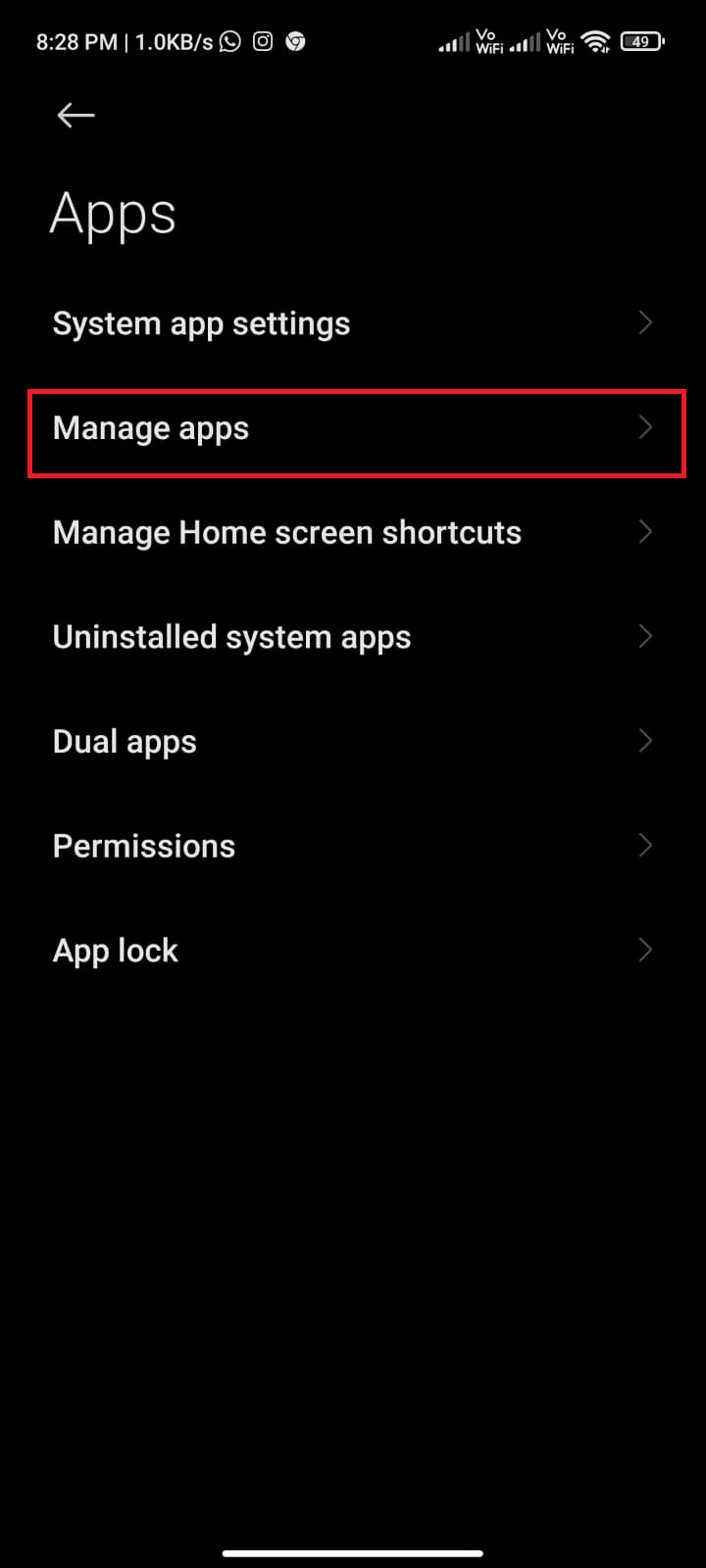Open the App lock section

pos(115,950)
